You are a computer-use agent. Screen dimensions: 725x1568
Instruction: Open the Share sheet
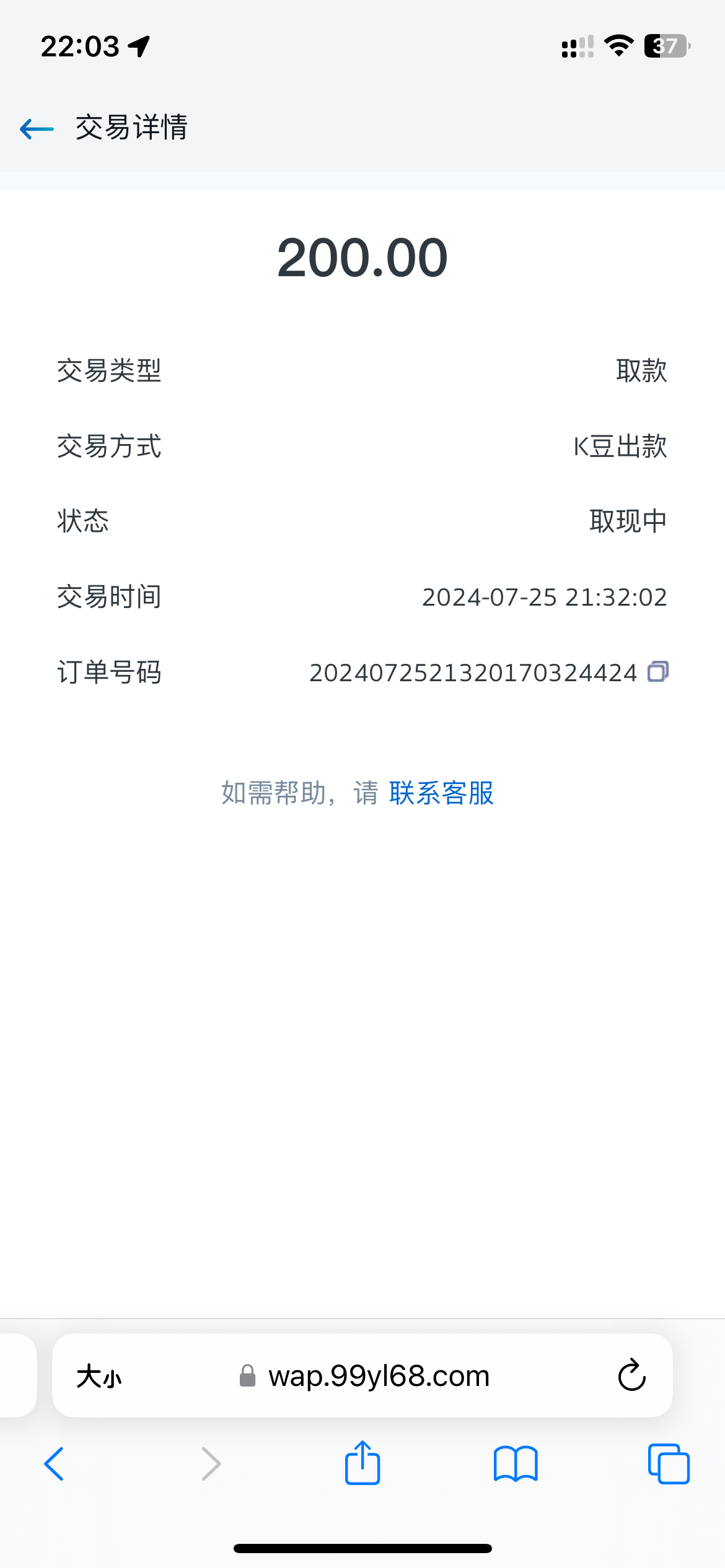(362, 1465)
